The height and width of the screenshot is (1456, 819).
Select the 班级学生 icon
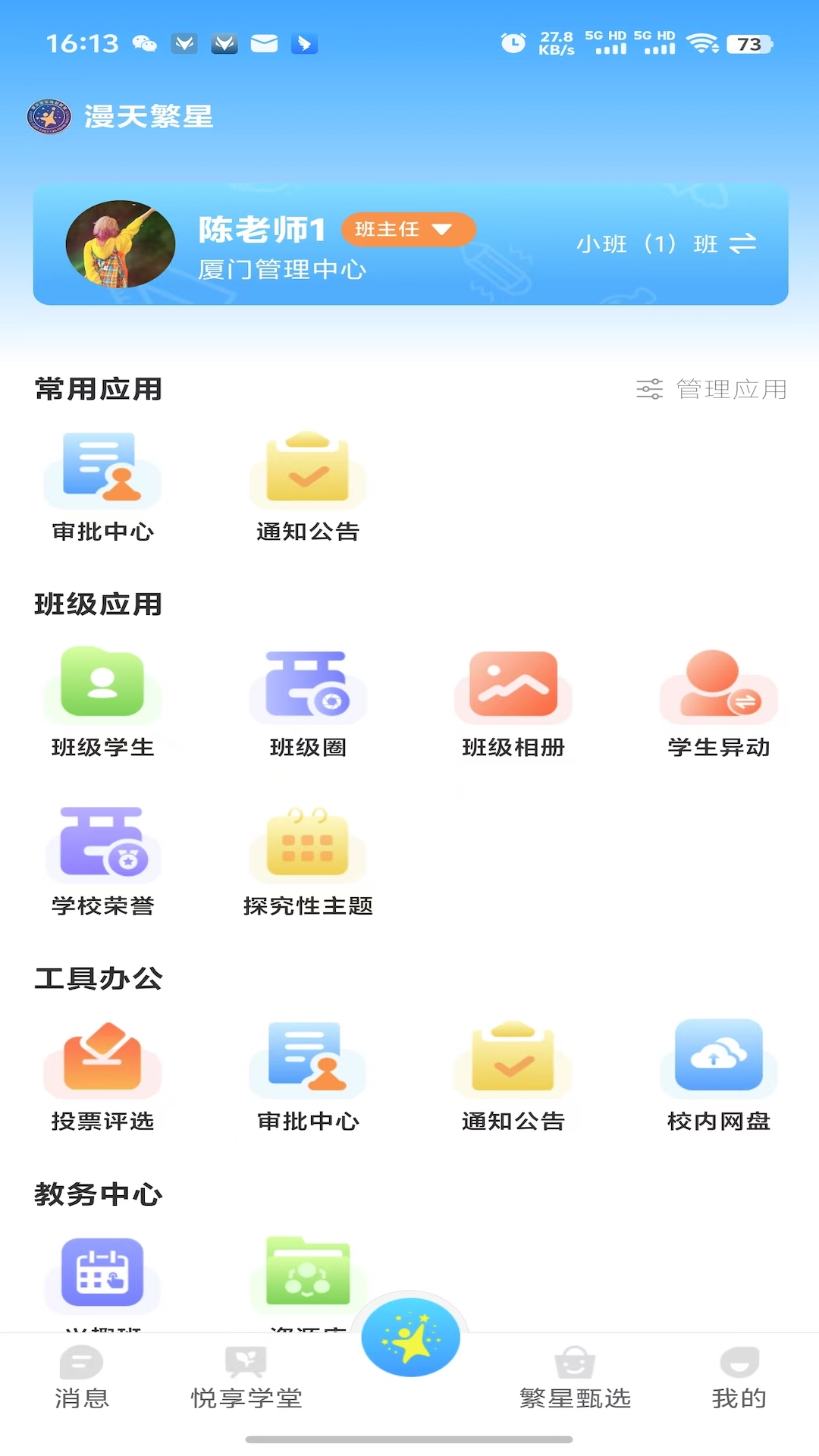click(102, 686)
